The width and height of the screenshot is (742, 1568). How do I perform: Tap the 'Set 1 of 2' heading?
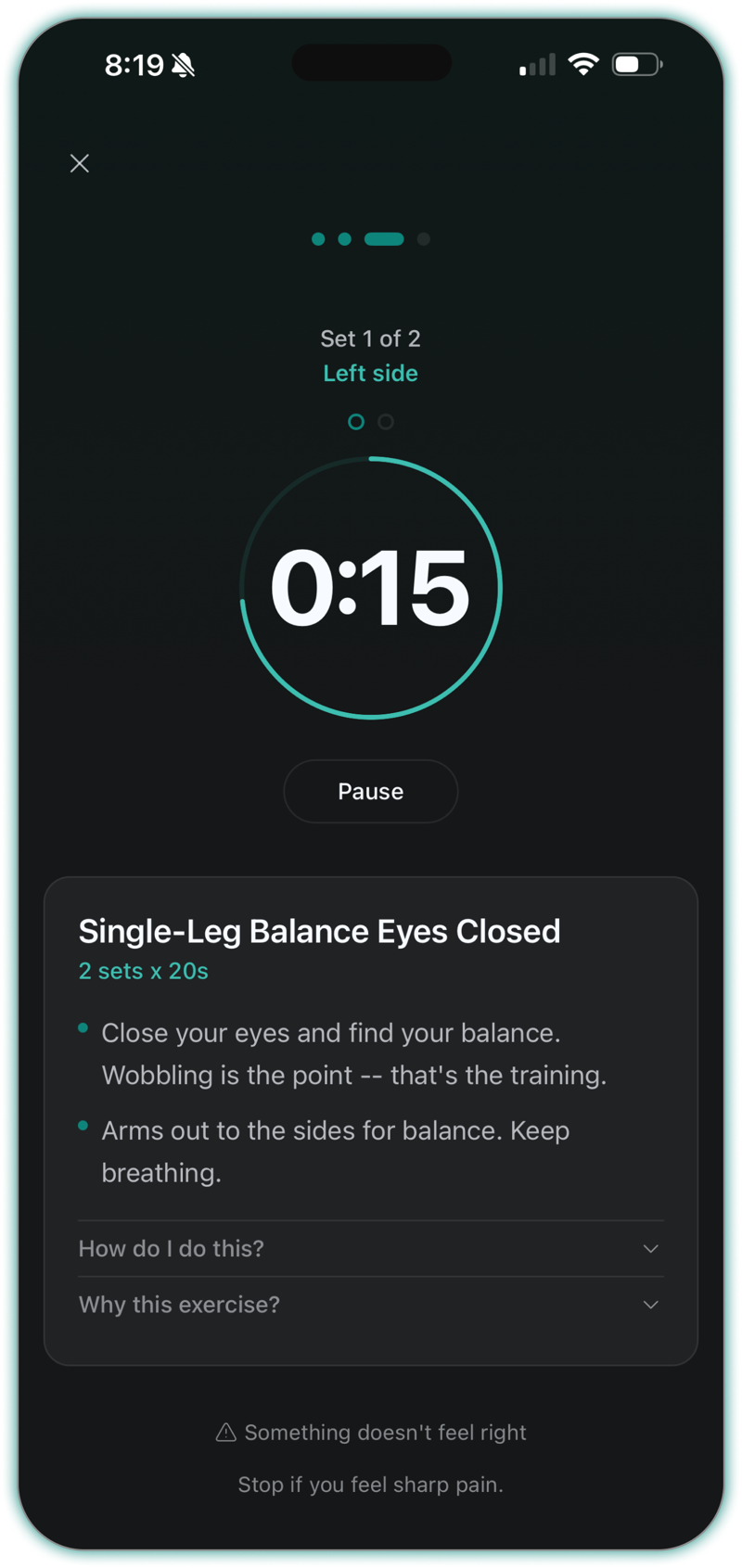[x=370, y=338]
